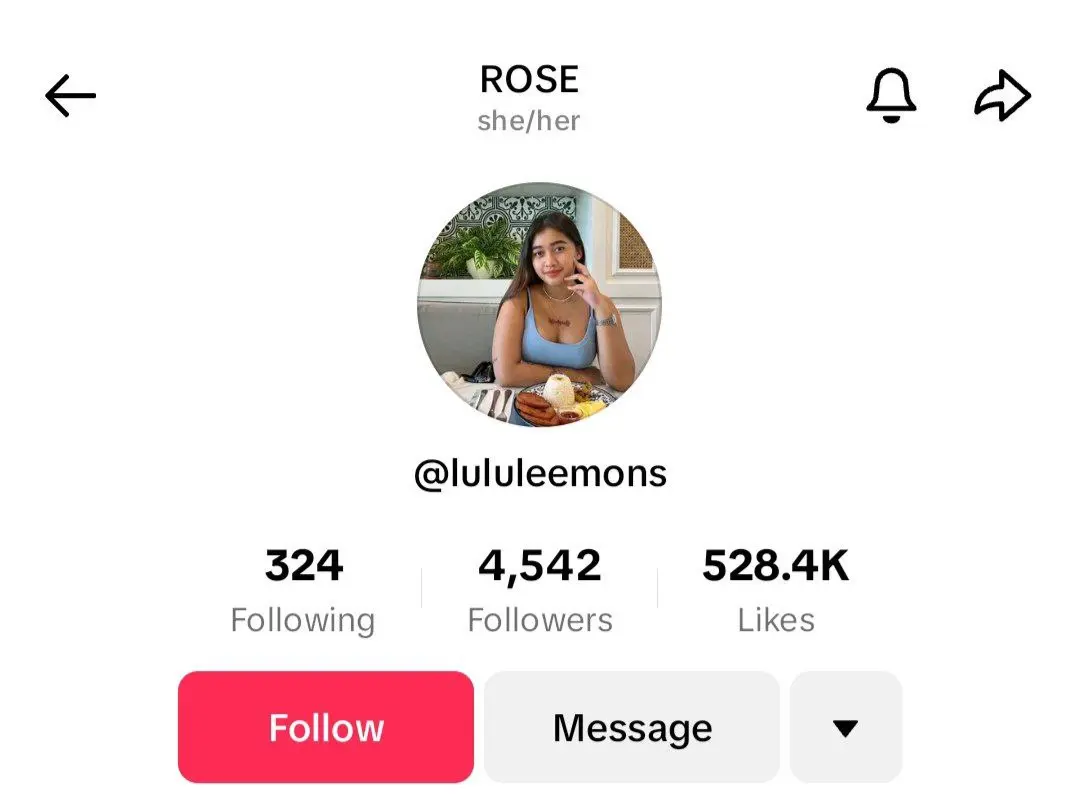Follow @lululeemons
This screenshot has width=1080, height=804.
(326, 727)
